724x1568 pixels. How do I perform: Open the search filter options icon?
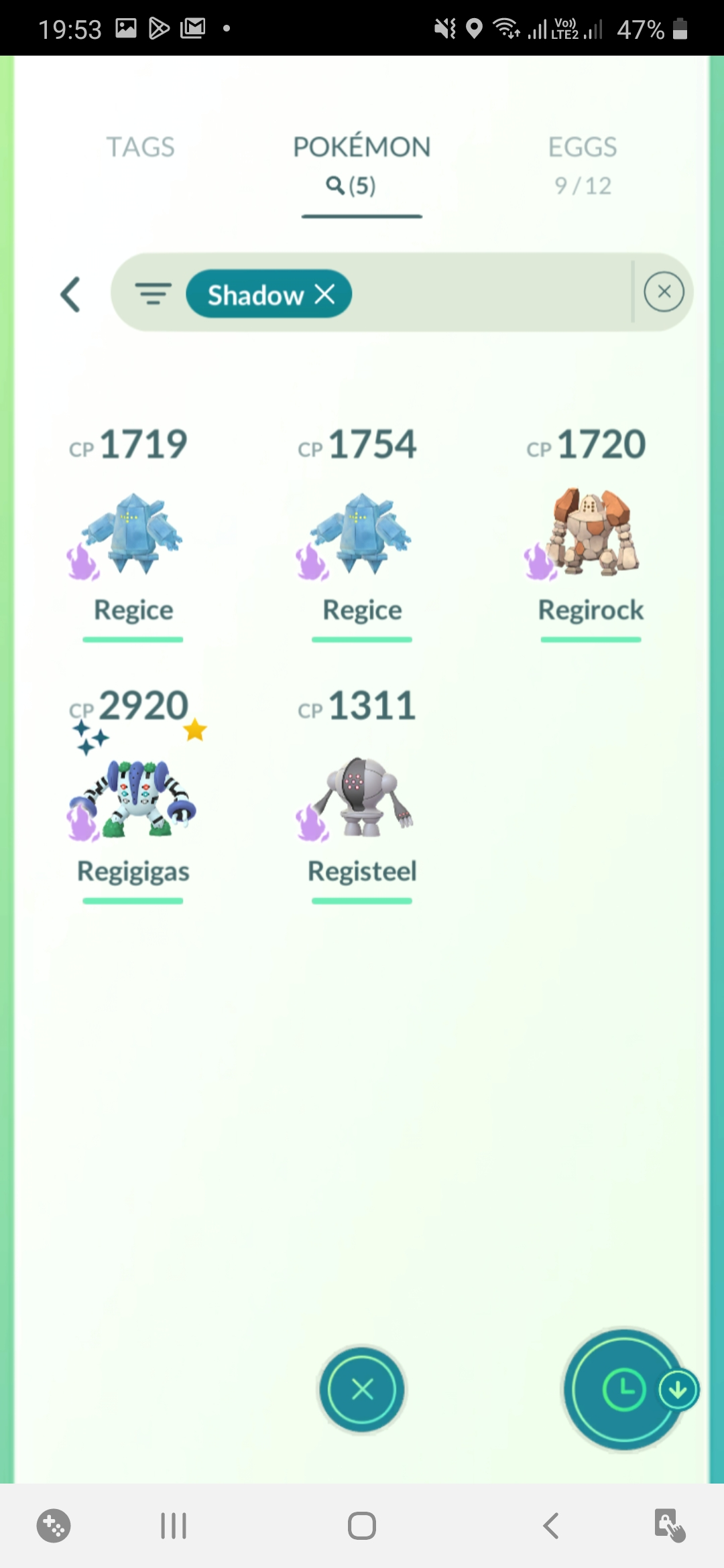tap(154, 294)
